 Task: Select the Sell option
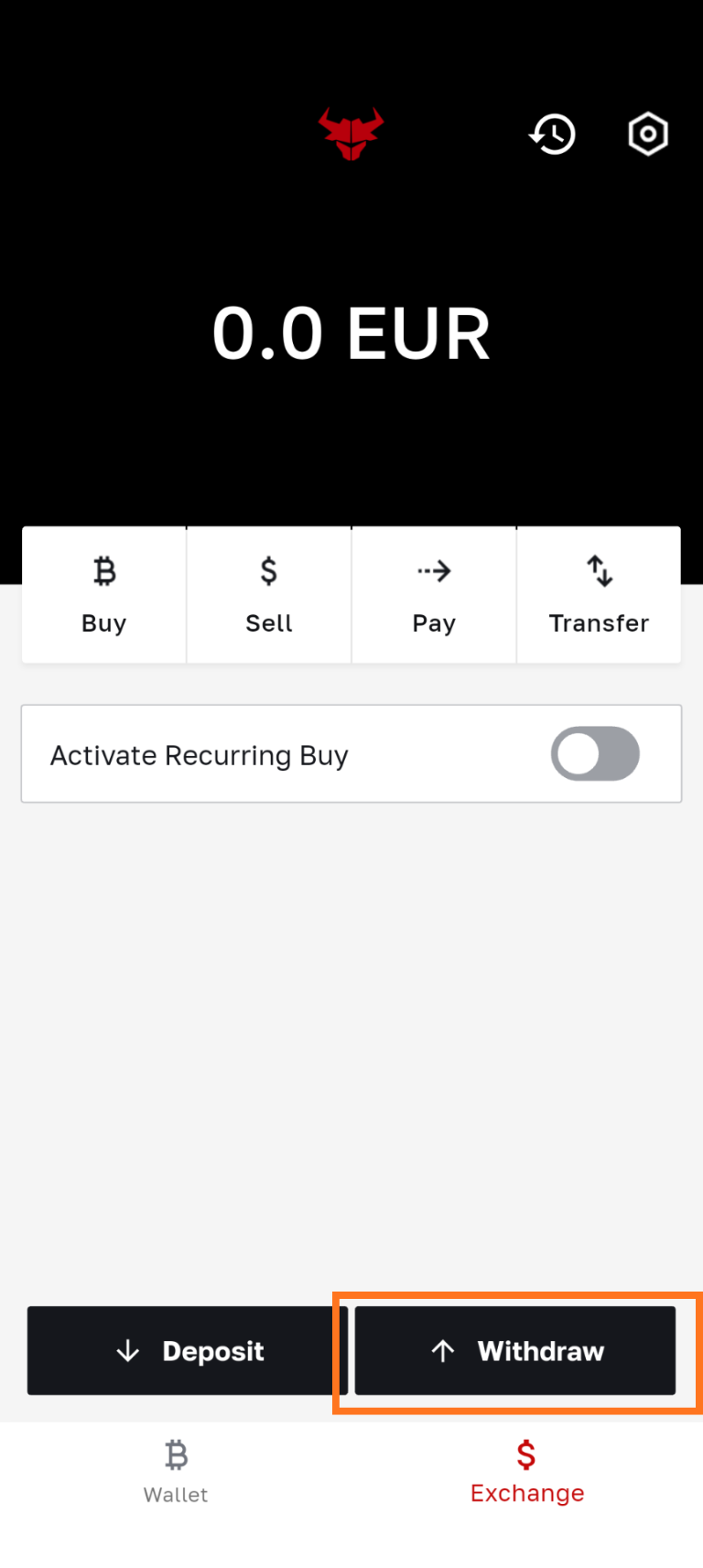[x=269, y=595]
